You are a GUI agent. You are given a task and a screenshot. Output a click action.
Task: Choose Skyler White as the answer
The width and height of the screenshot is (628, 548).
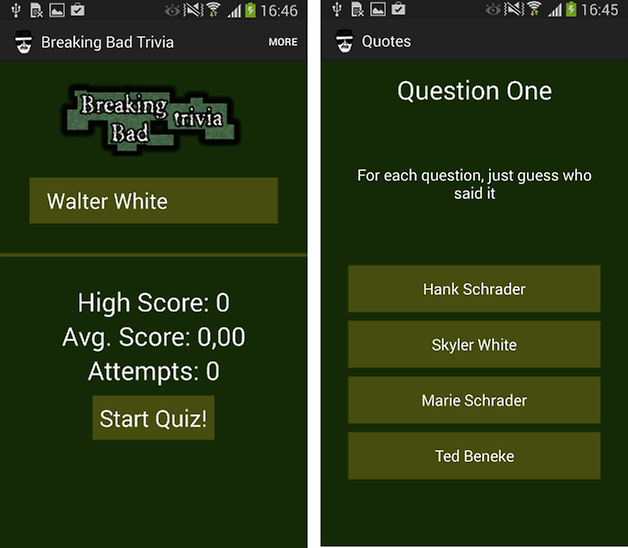pos(474,345)
